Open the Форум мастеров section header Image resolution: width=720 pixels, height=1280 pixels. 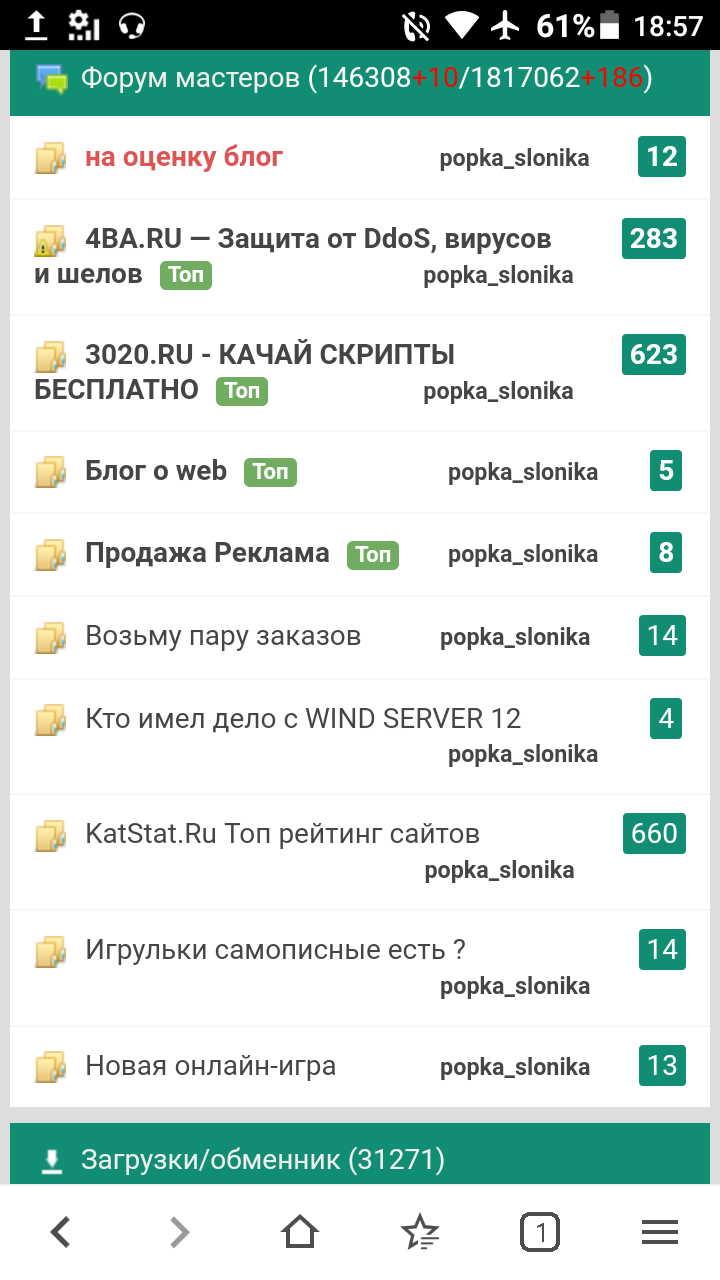coord(190,78)
